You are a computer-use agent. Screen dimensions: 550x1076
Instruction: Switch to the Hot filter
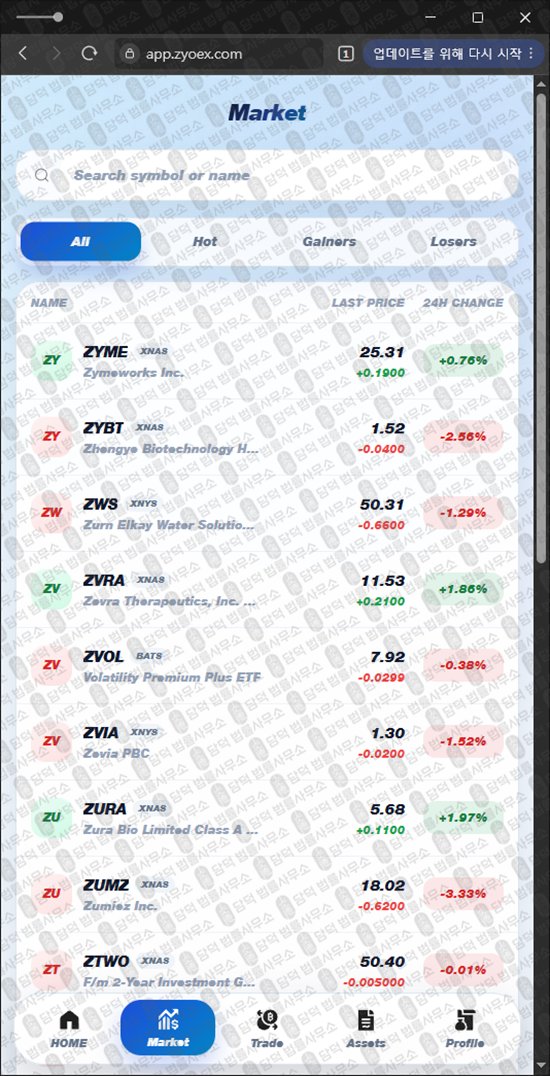pyautogui.click(x=205, y=242)
